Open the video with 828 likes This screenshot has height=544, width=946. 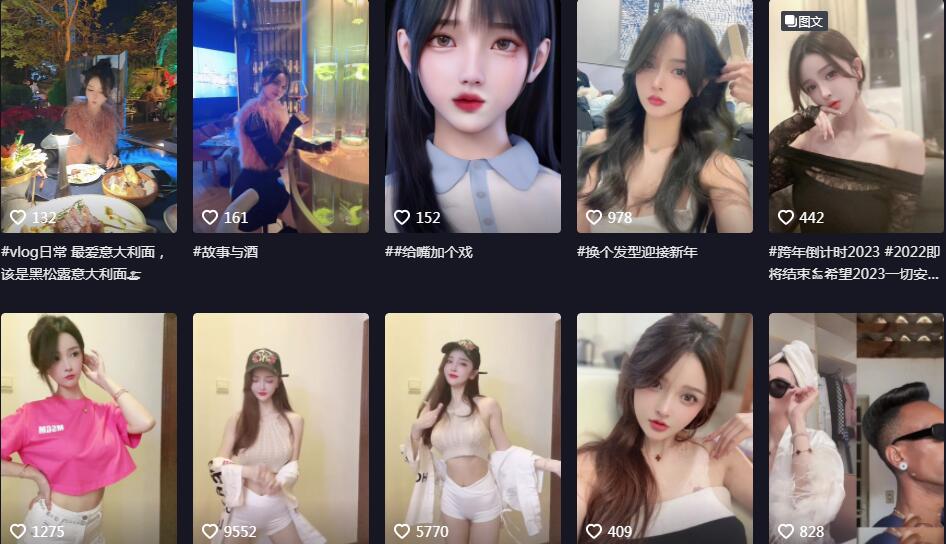click(856, 428)
